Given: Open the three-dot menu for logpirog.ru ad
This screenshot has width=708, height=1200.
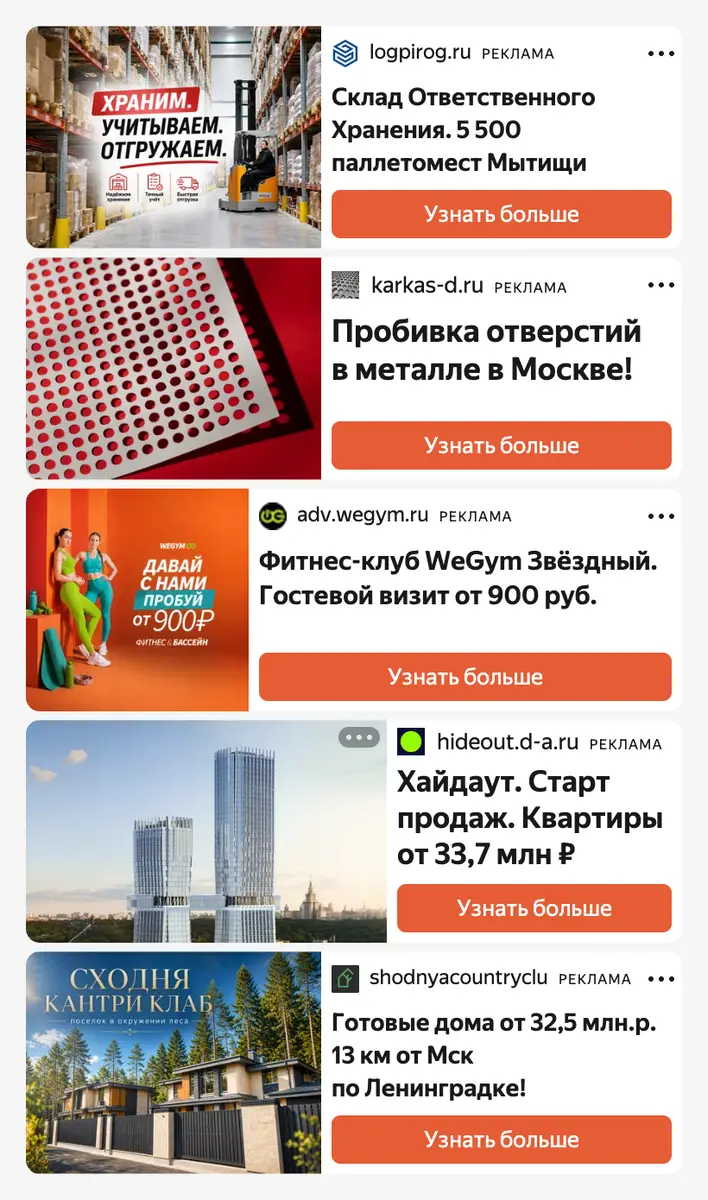Looking at the screenshot, I should pyautogui.click(x=661, y=53).
